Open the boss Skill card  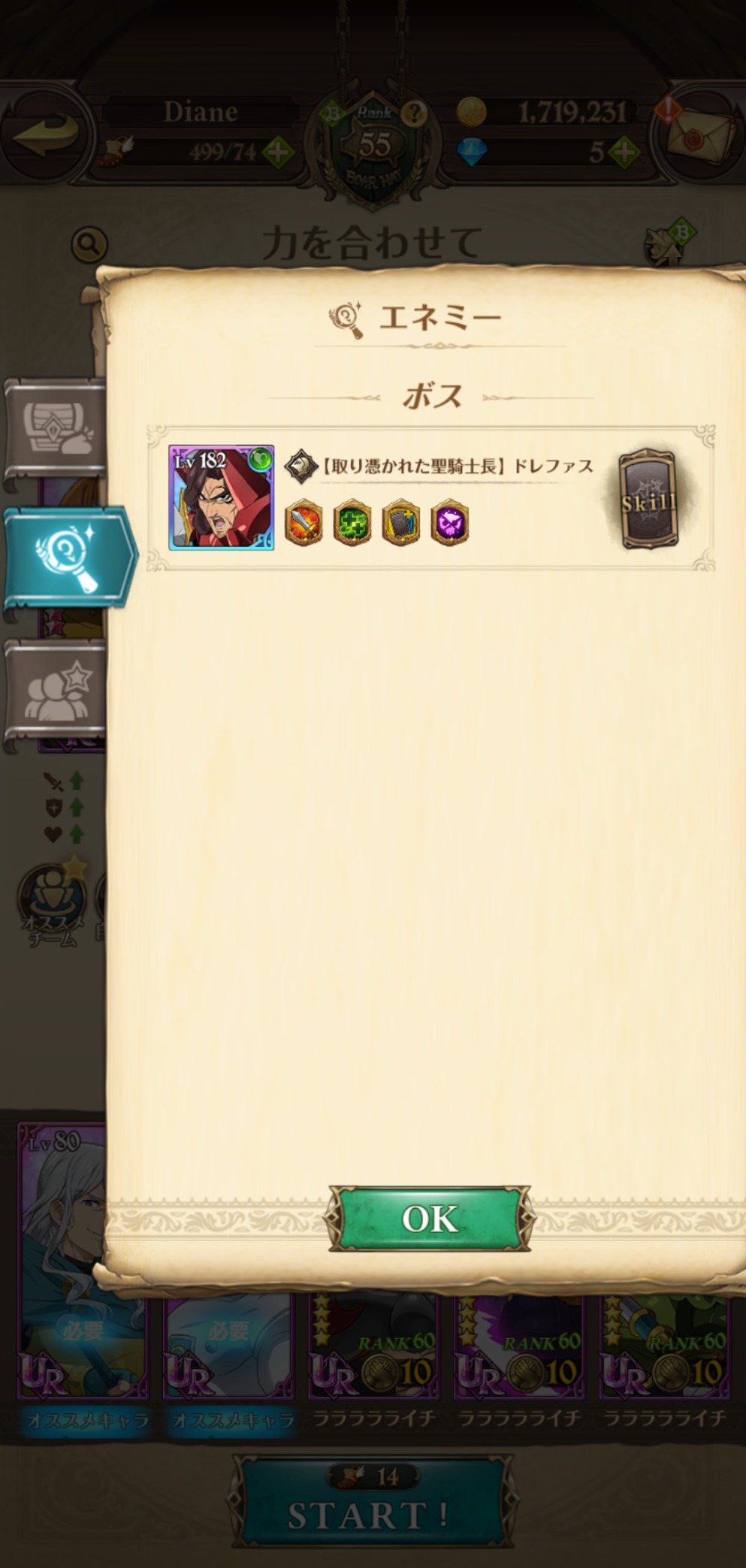648,500
